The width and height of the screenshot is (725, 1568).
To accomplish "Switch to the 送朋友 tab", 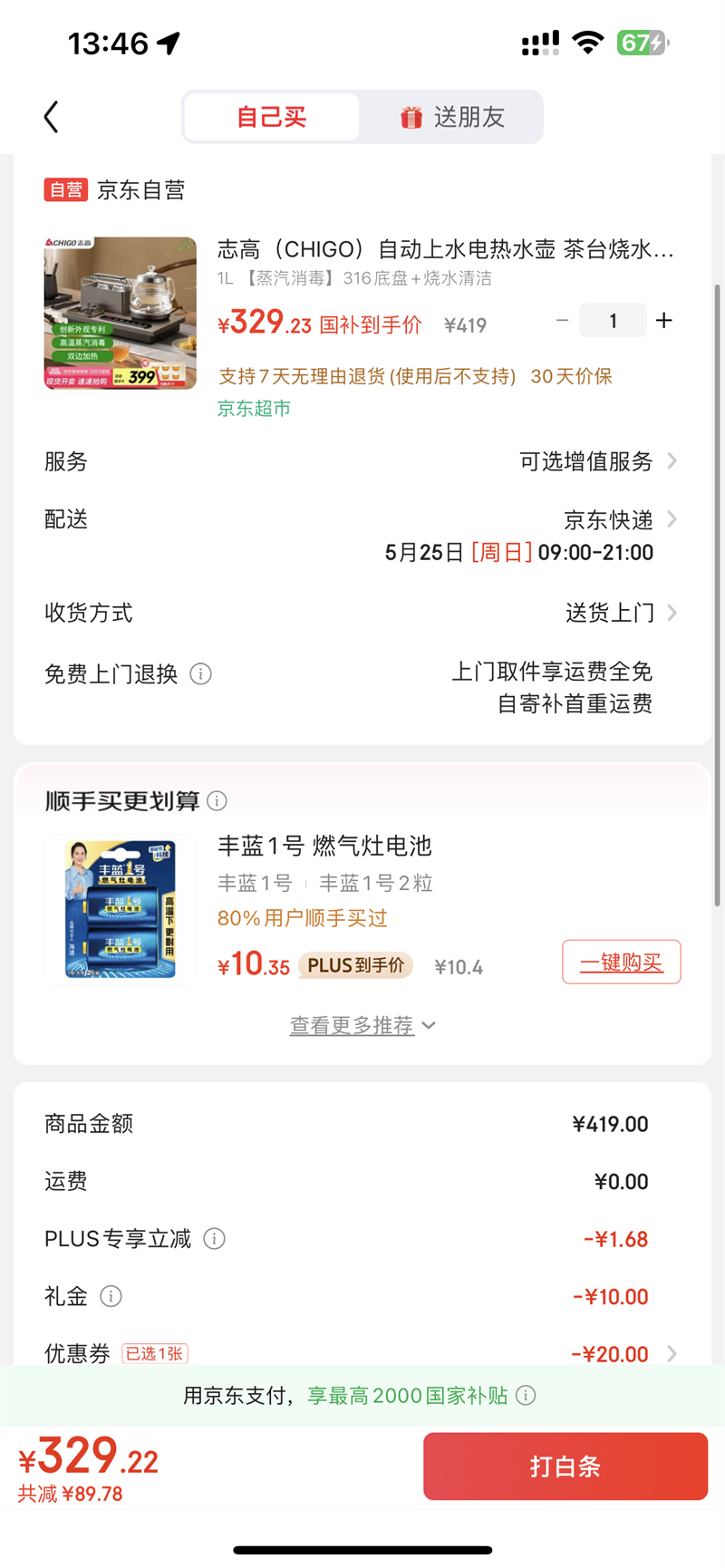I will 452,117.
